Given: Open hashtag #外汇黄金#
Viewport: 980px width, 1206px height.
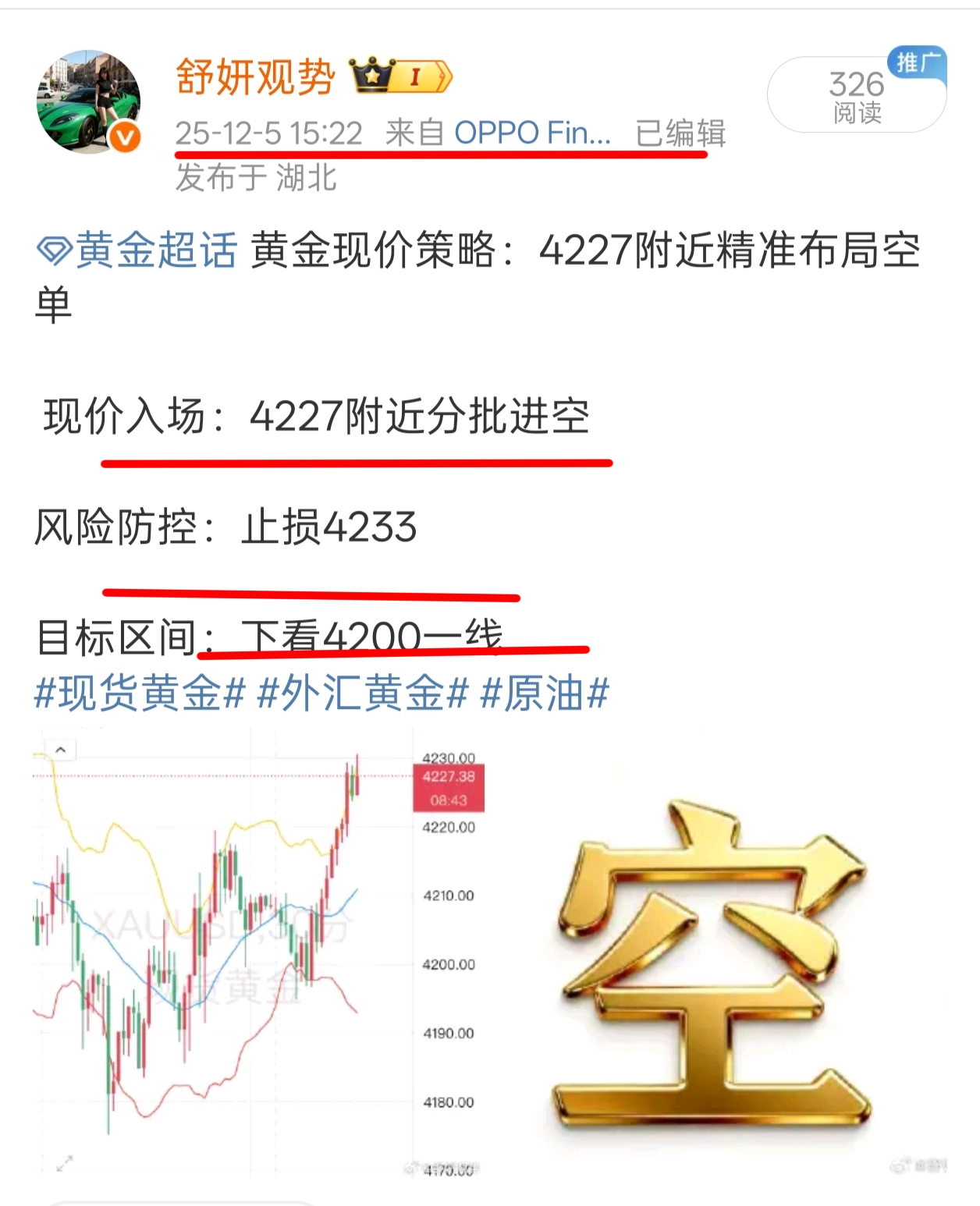Looking at the screenshot, I should pyautogui.click(x=363, y=693).
